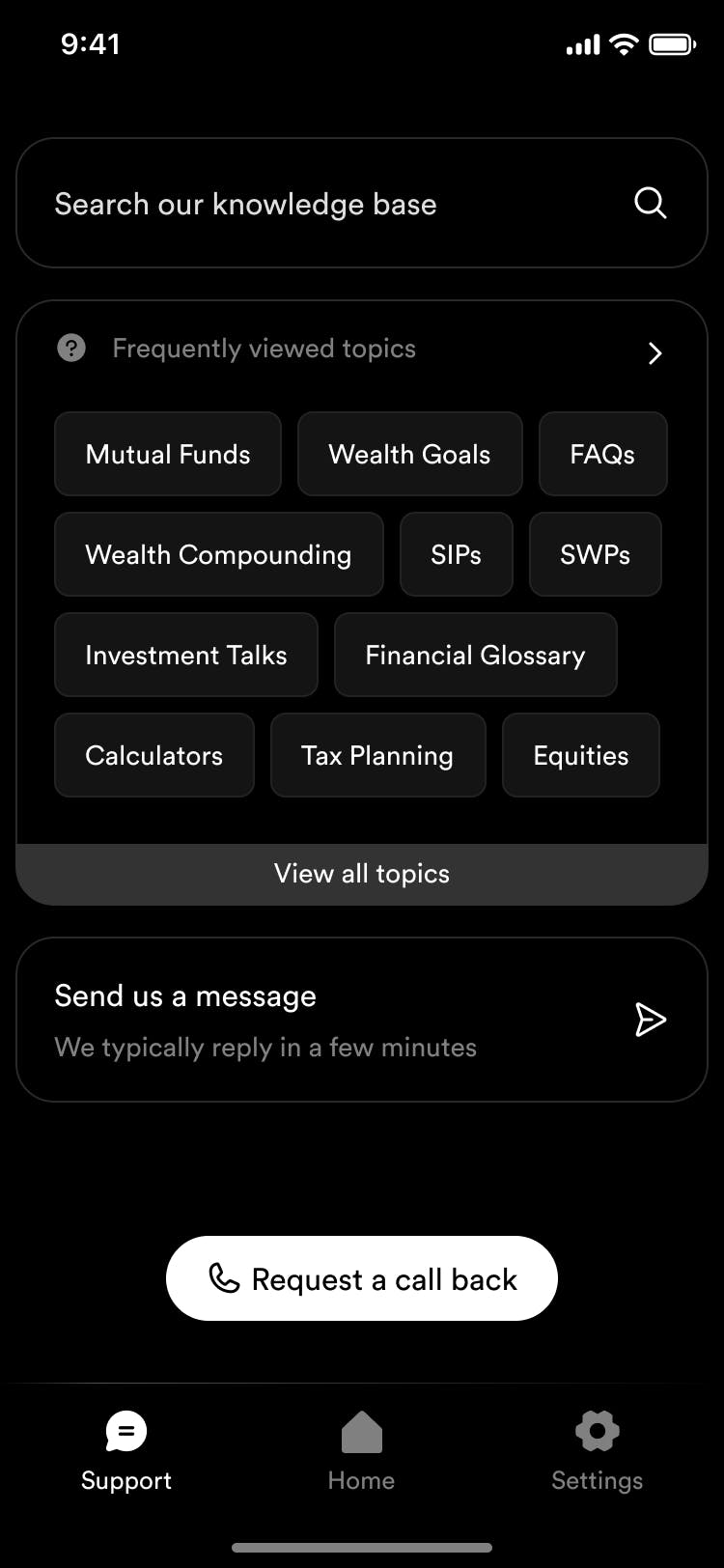Open the Equities topic
Image resolution: width=724 pixels, height=1568 pixels.
[x=581, y=755]
